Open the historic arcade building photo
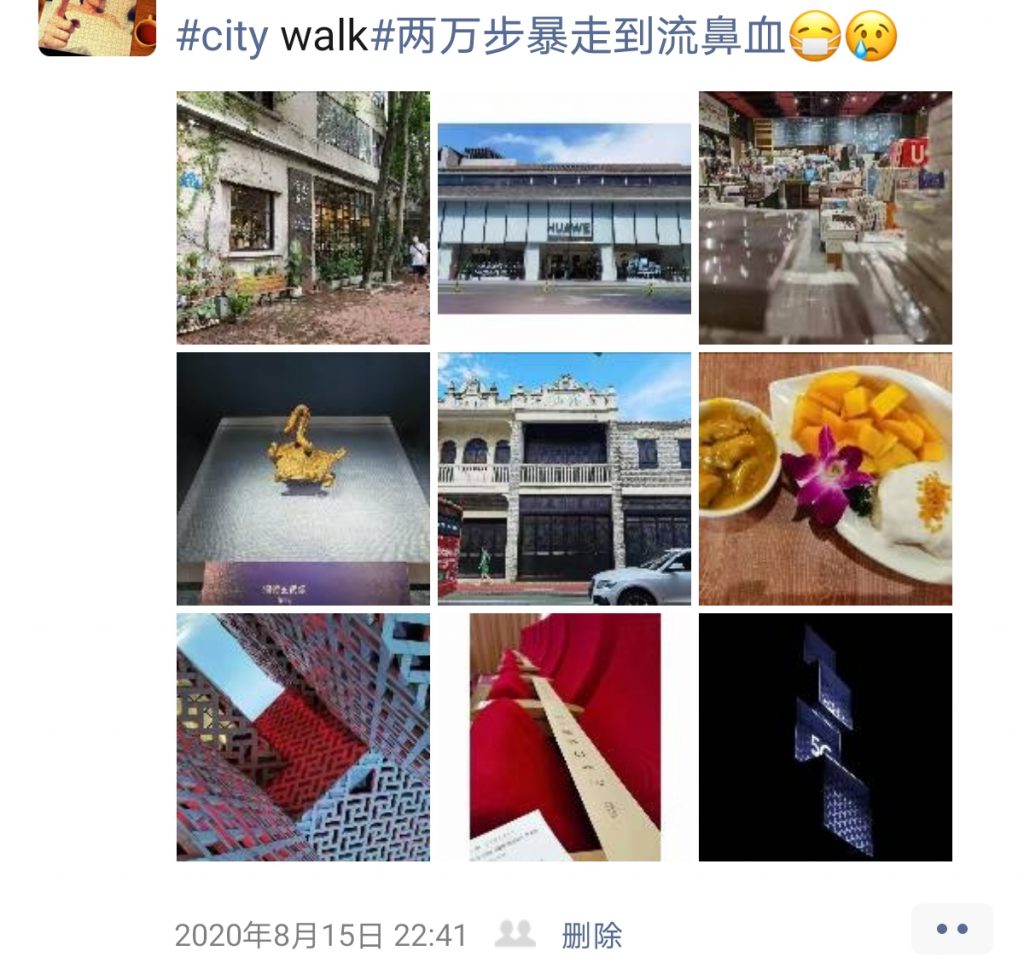 click(564, 478)
